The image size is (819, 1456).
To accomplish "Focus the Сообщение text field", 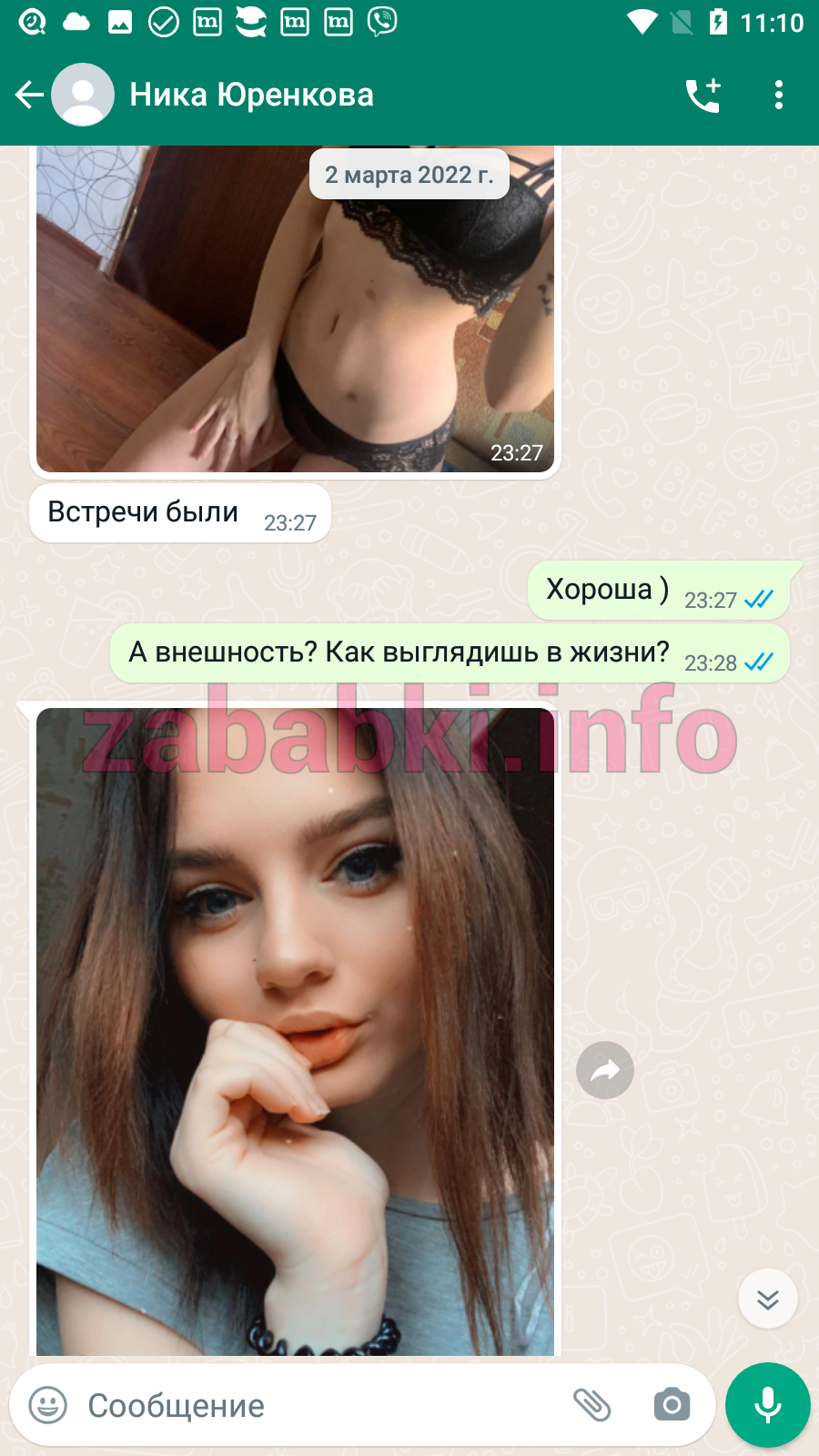I will [x=318, y=1405].
